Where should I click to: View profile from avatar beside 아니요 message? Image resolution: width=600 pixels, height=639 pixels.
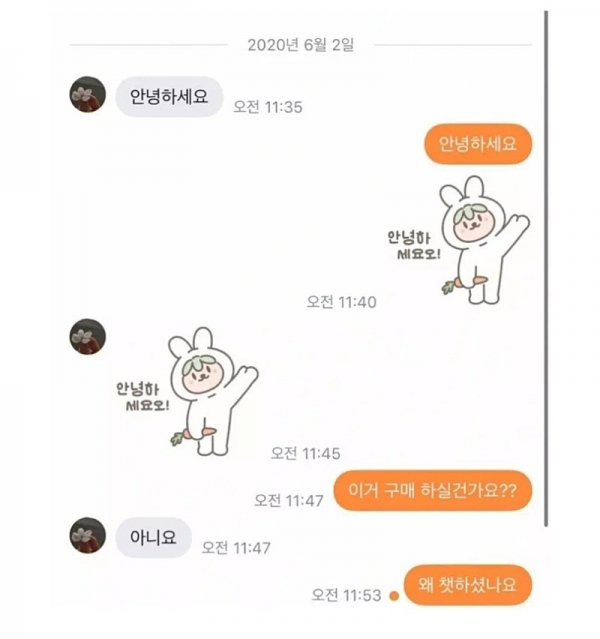pyautogui.click(x=87, y=536)
